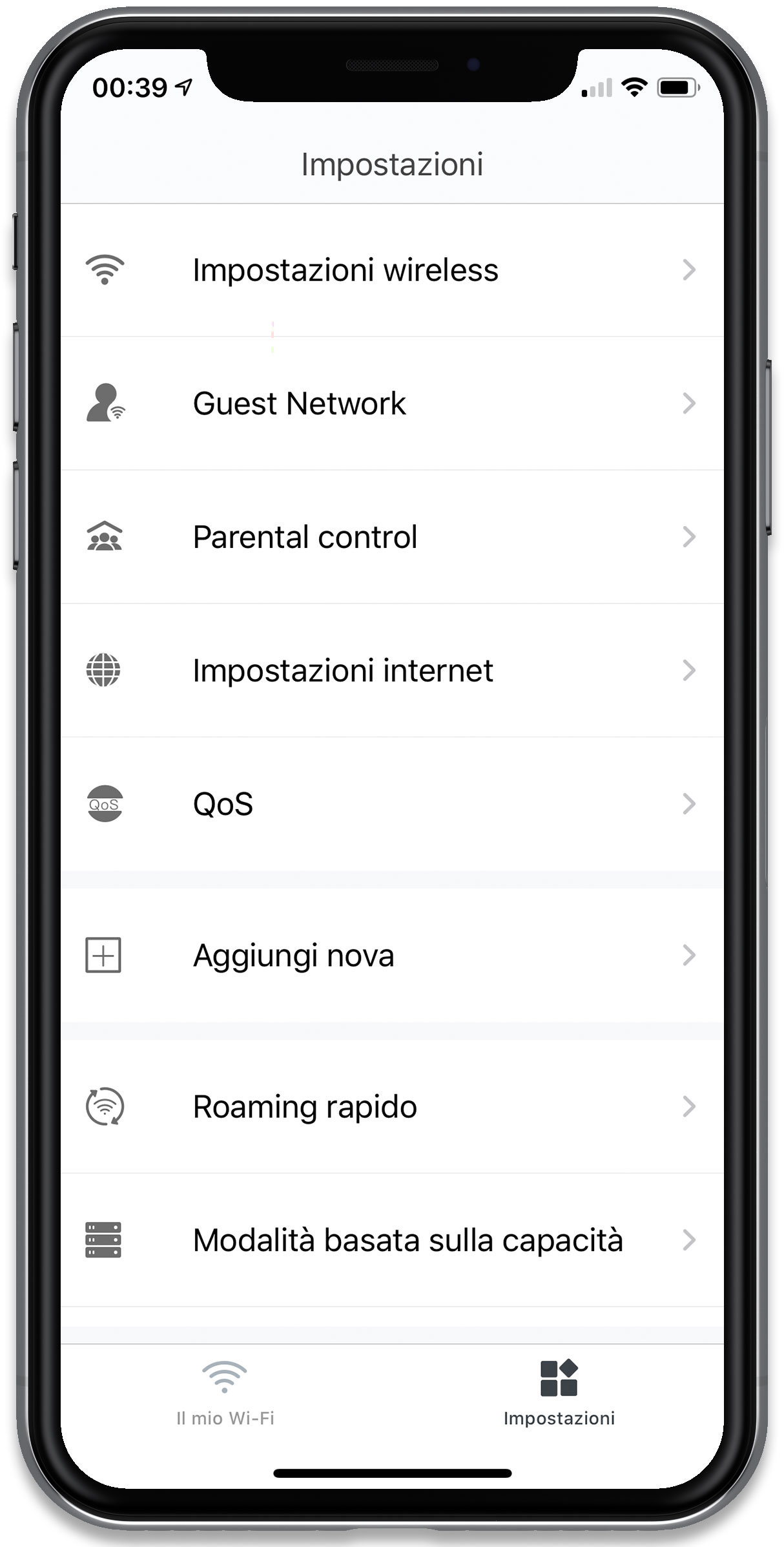784x1547 pixels.
Task: Open Impostazioni wireless settings
Action: point(392,270)
